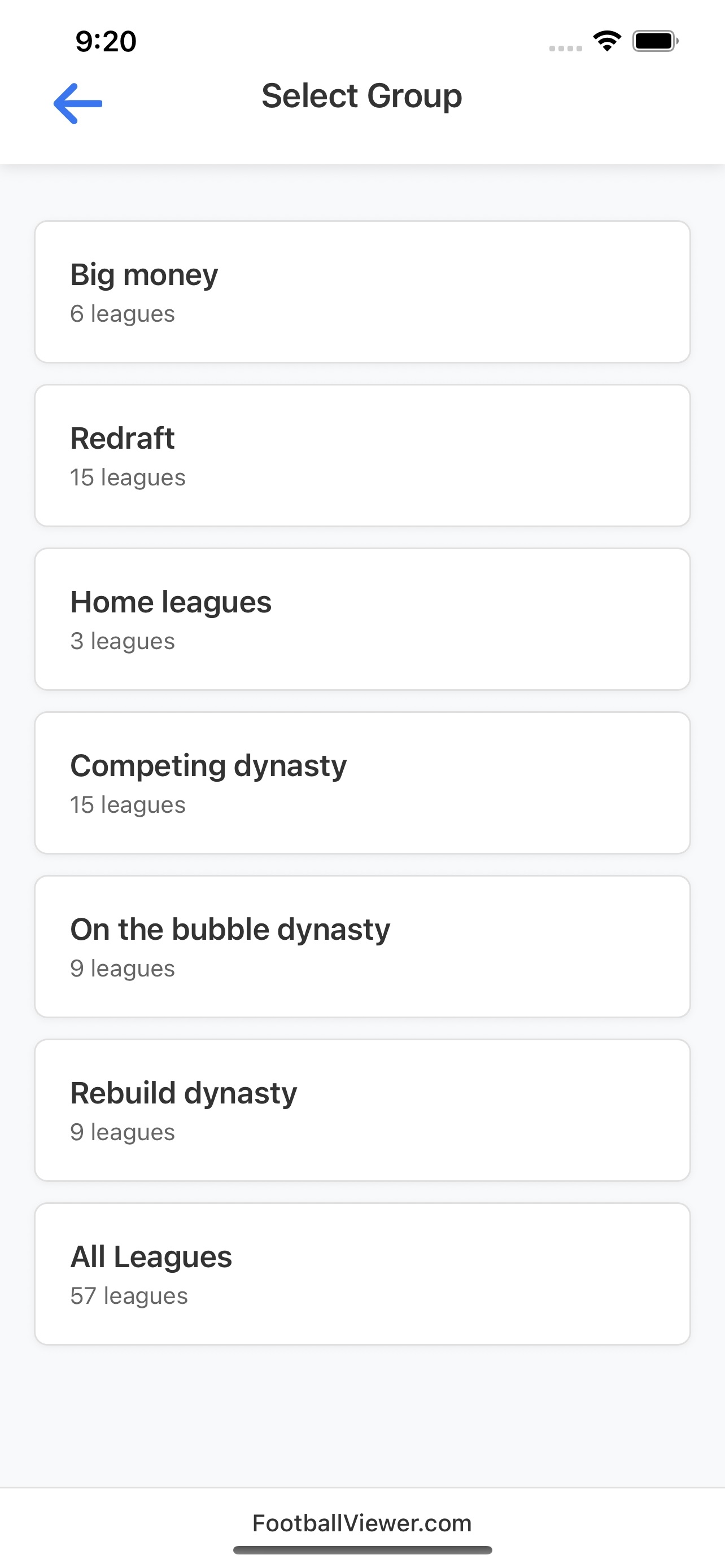The width and height of the screenshot is (725, 1568).
Task: Tap the Wi-Fi icon in status bar
Action: pyautogui.click(x=606, y=40)
